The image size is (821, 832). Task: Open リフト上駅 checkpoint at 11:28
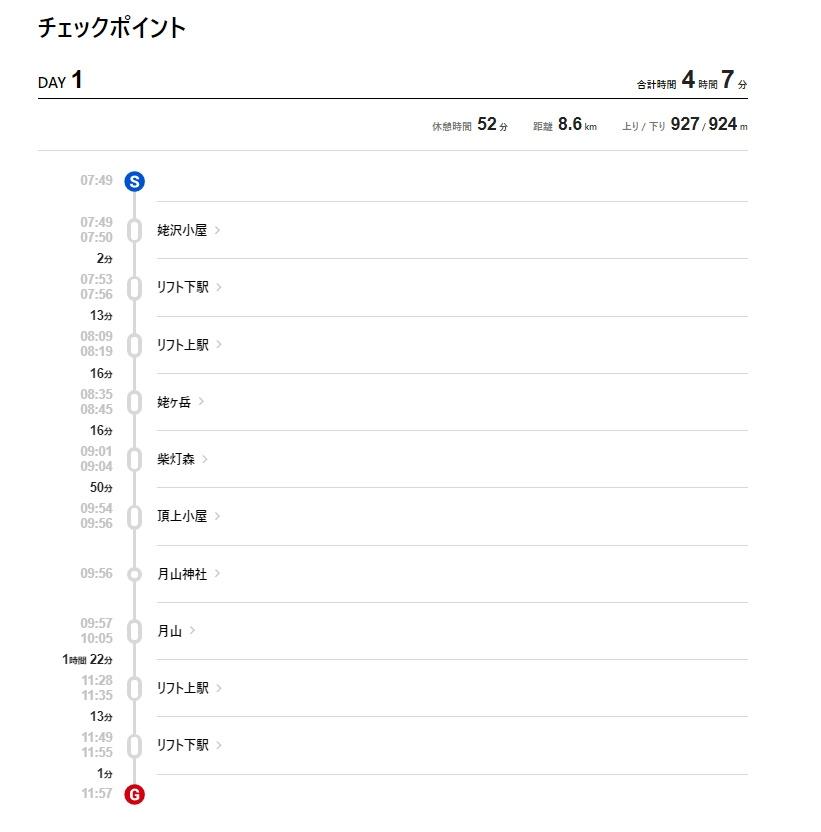click(183, 688)
